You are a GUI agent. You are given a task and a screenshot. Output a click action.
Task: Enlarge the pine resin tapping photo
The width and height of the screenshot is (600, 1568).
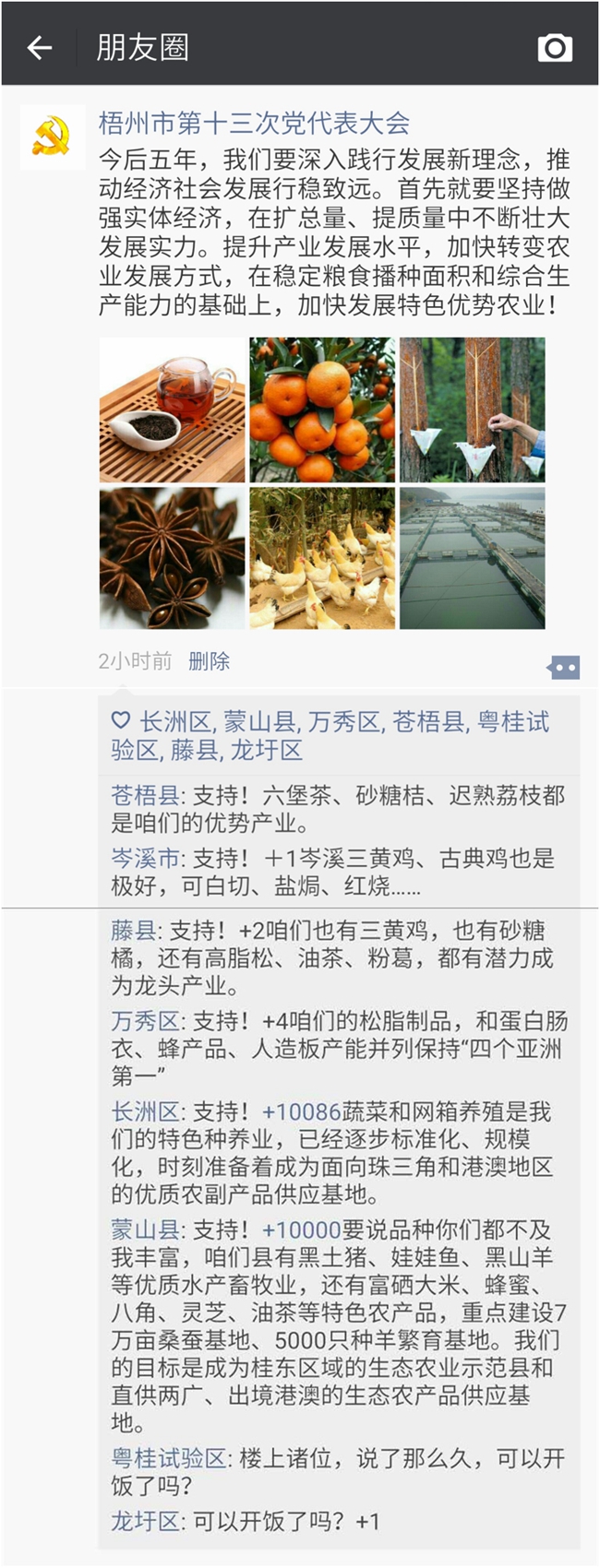click(472, 410)
